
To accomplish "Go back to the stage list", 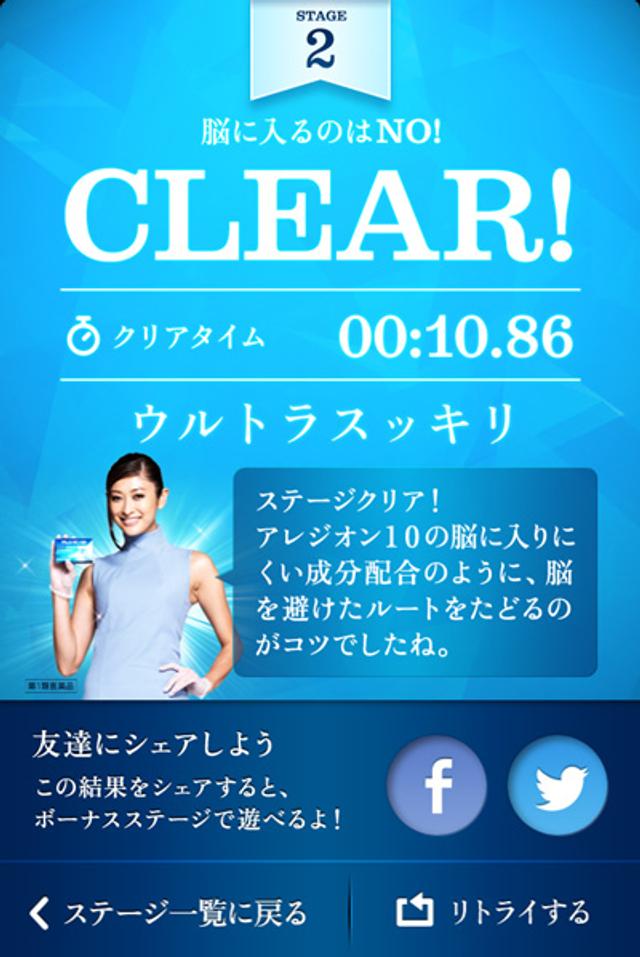I will tap(170, 912).
